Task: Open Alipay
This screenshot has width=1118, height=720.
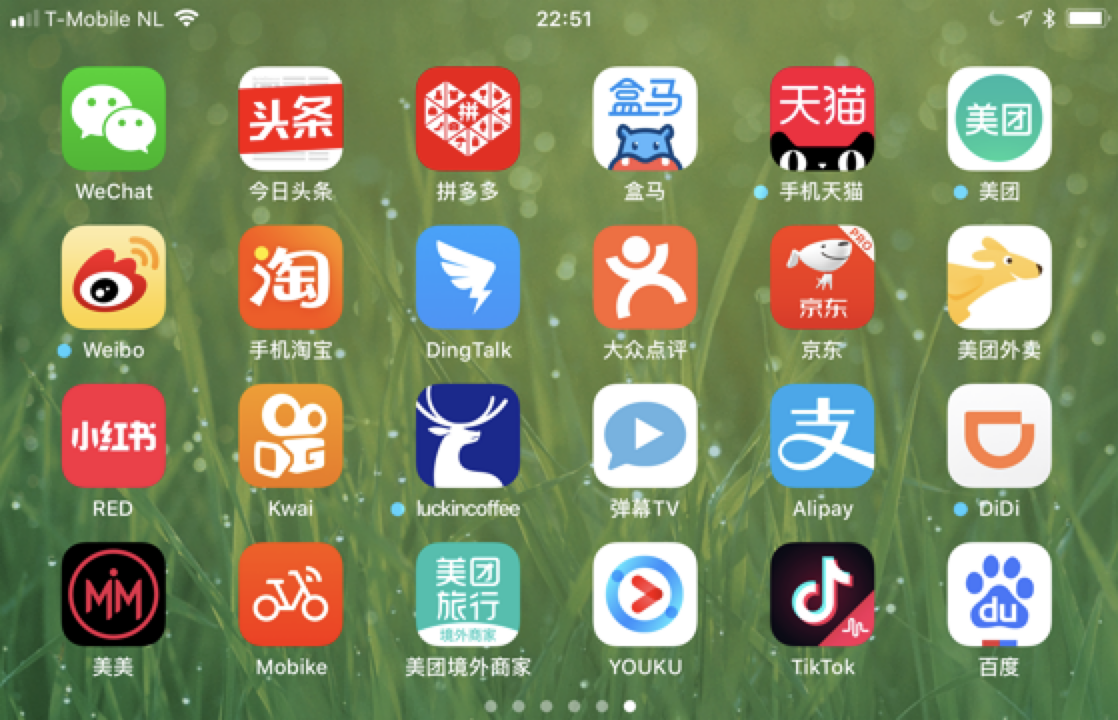Action: (x=822, y=435)
